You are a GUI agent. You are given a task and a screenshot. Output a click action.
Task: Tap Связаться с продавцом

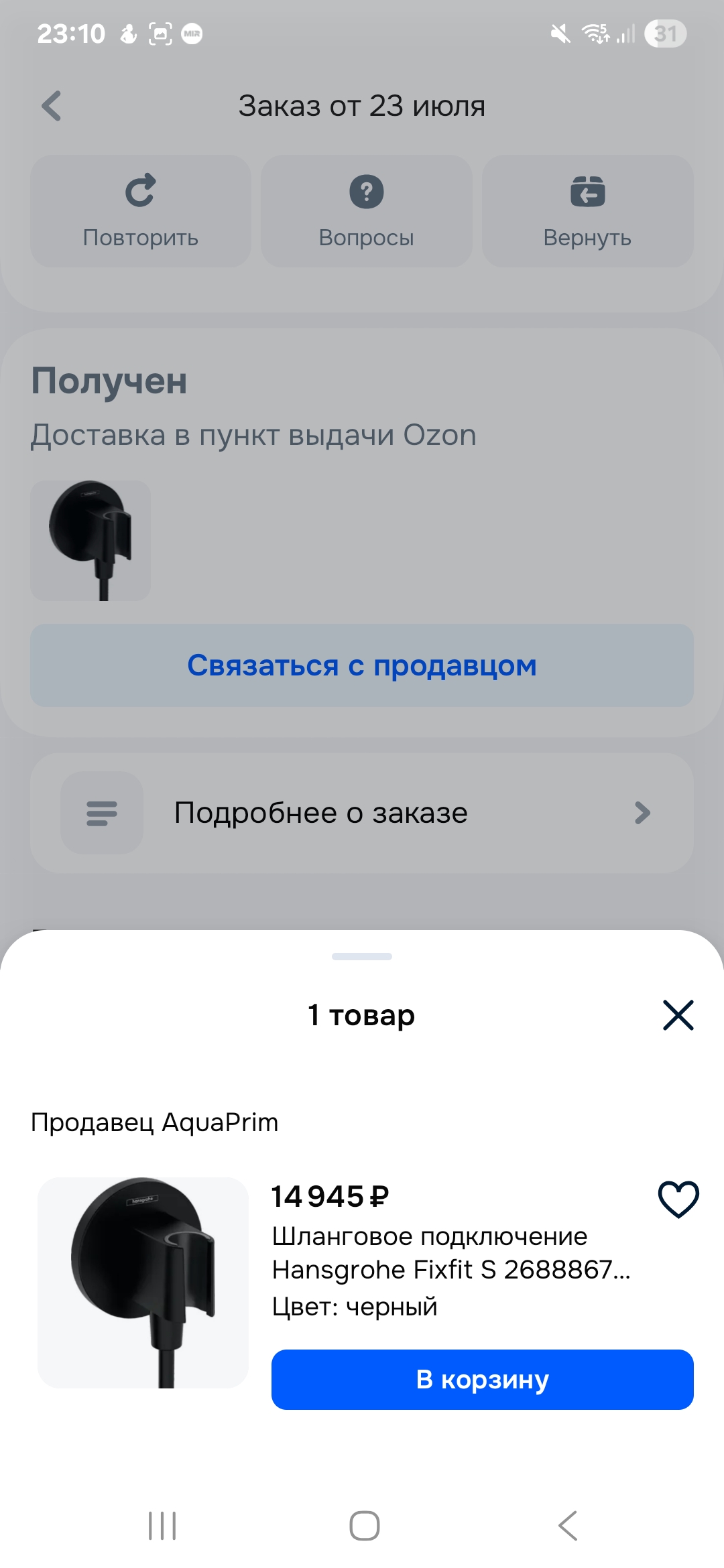362,665
